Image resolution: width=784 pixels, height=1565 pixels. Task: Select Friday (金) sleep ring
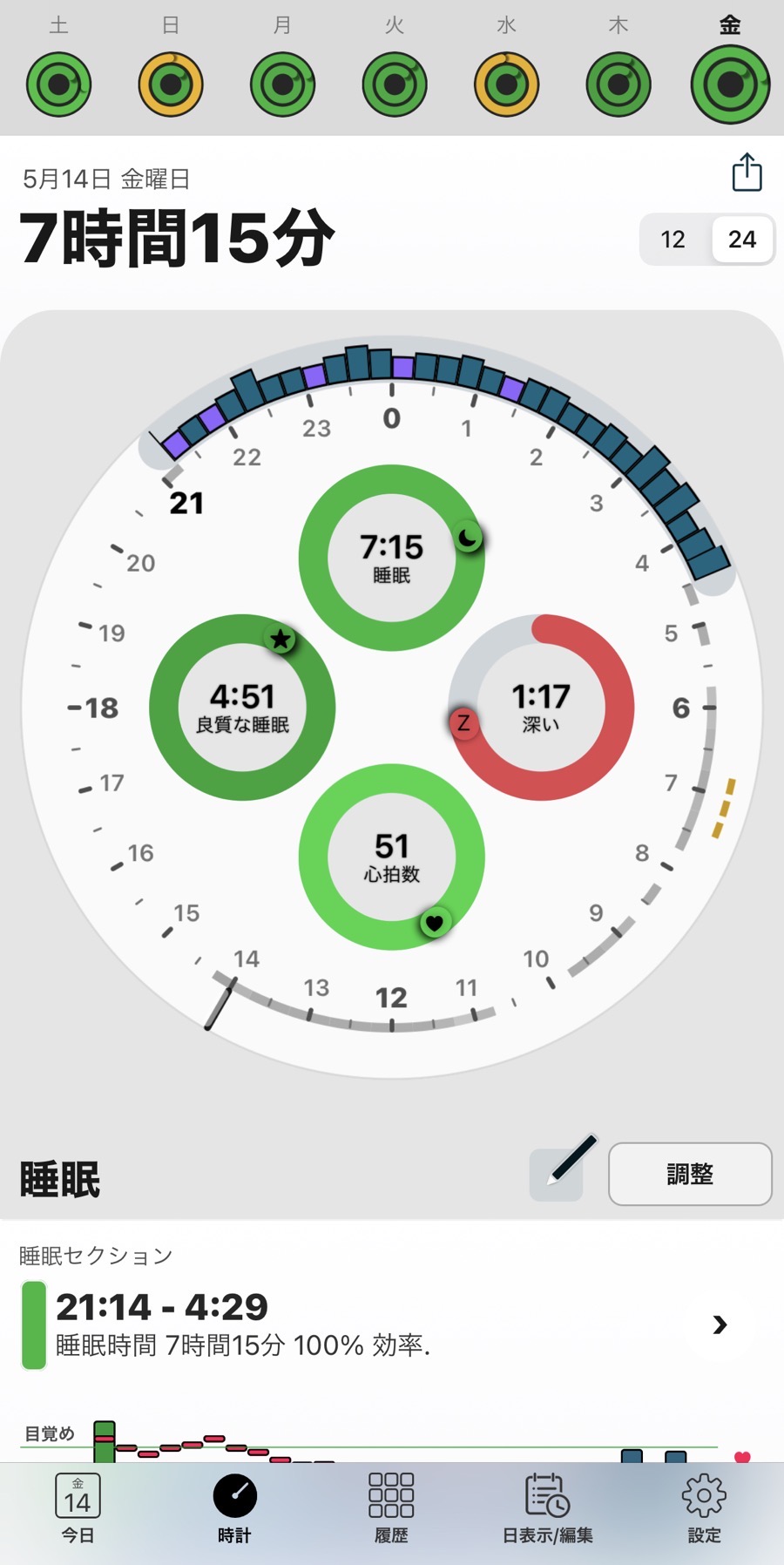pos(730,85)
